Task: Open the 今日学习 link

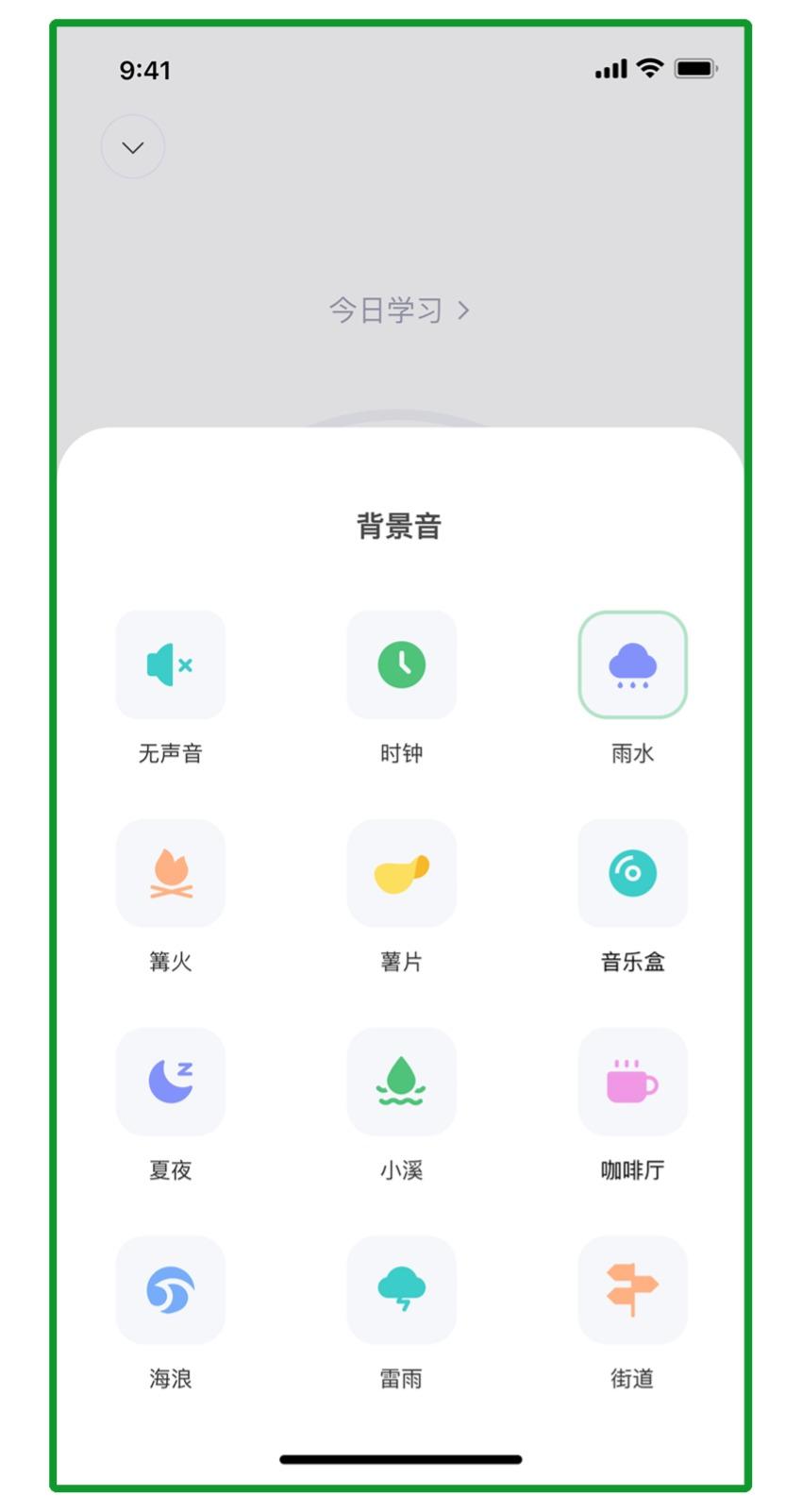Action: point(398,310)
